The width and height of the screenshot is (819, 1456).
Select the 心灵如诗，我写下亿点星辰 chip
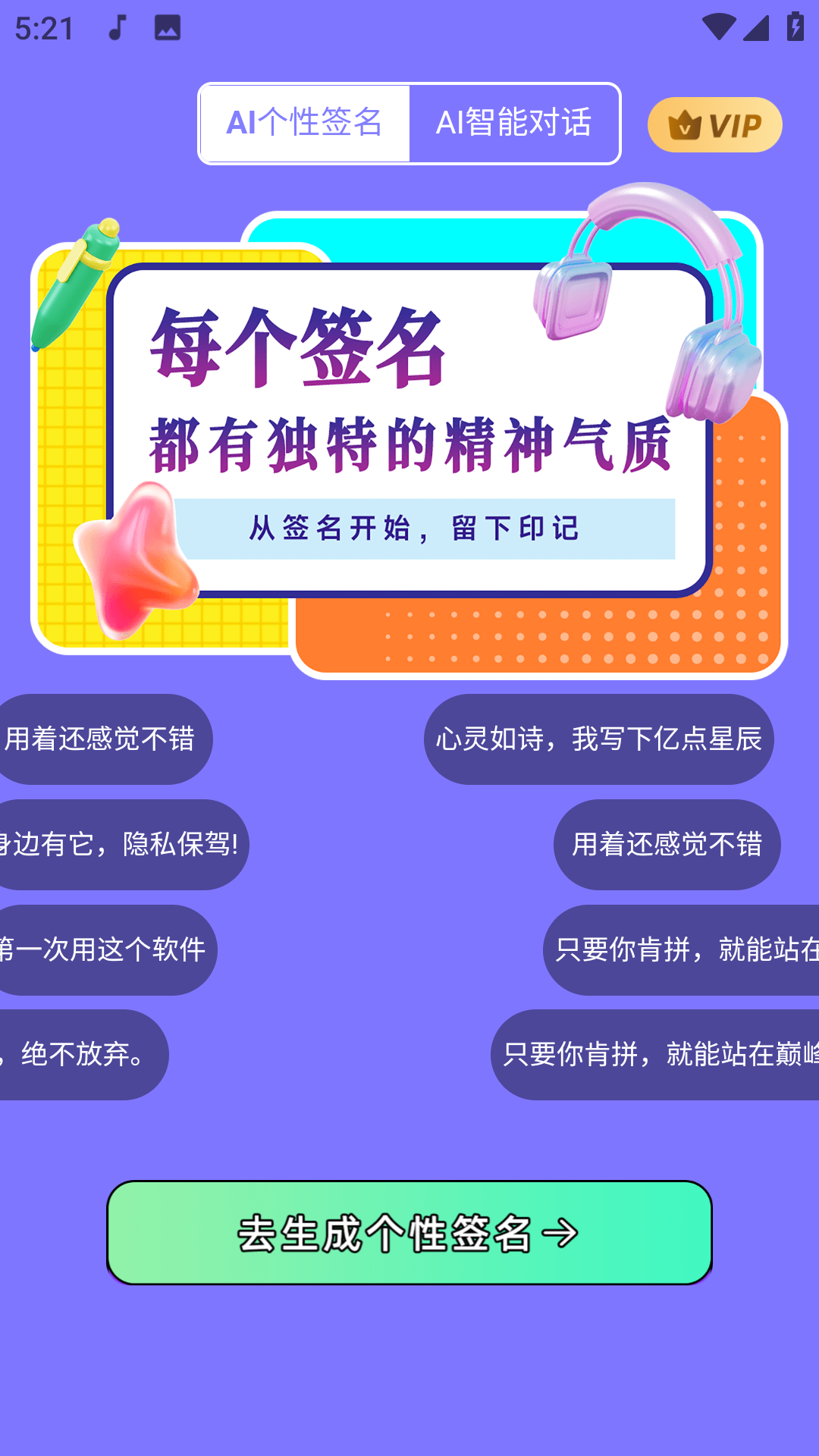[x=598, y=739]
